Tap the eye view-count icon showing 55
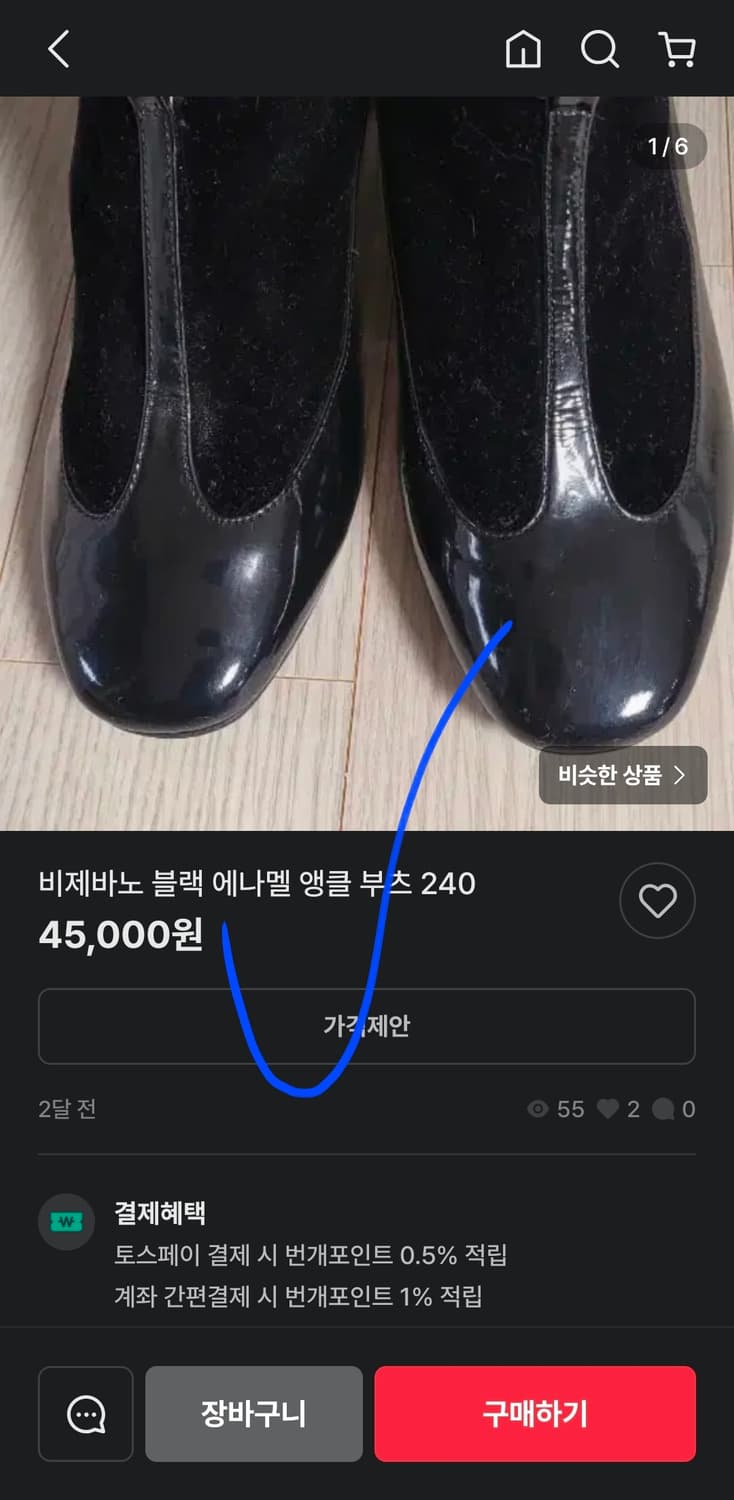The image size is (734, 1500). tap(538, 1109)
